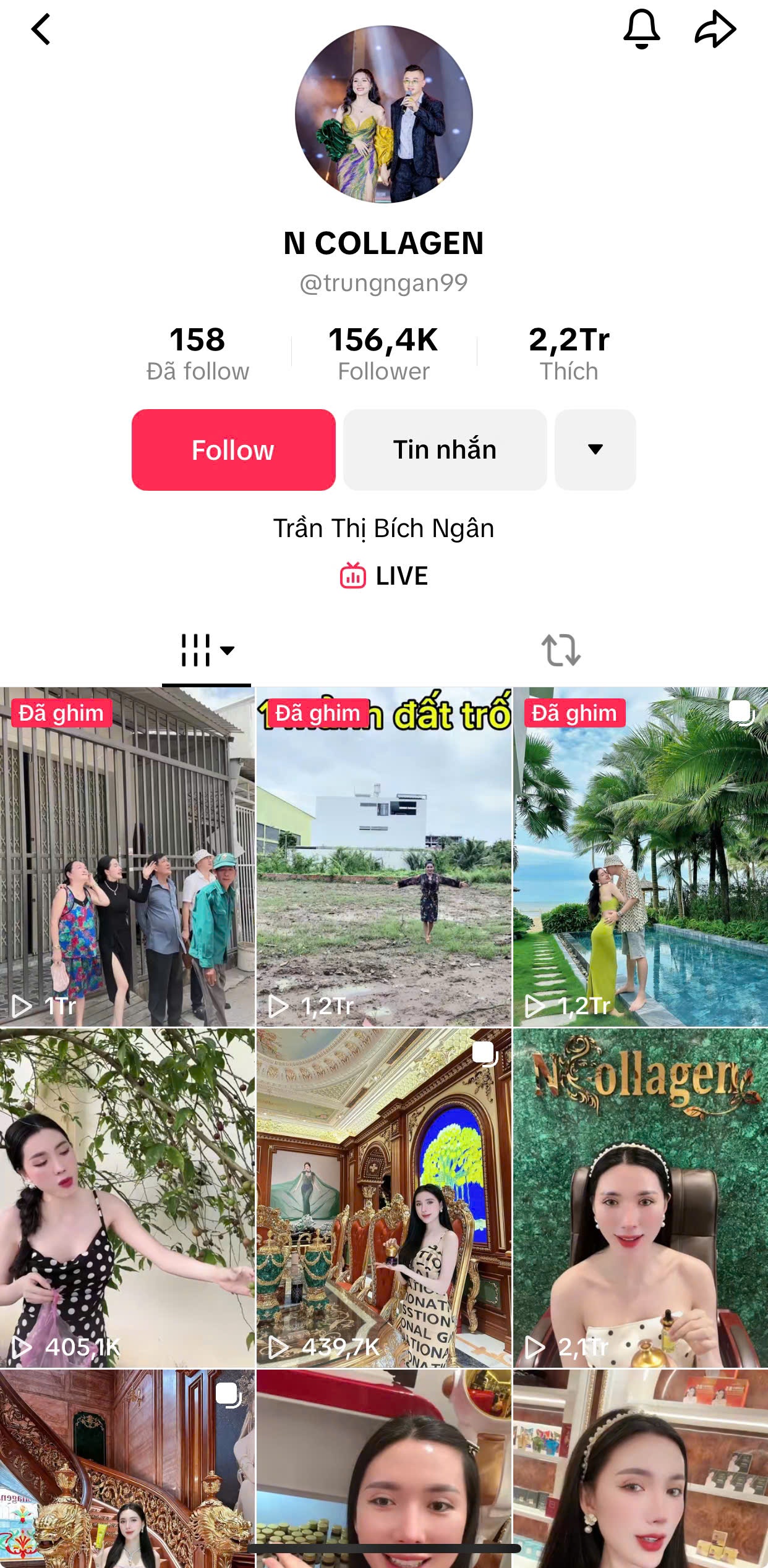Send a message via Tin nhắn
Screen dimensions: 768x1568
pos(445,449)
